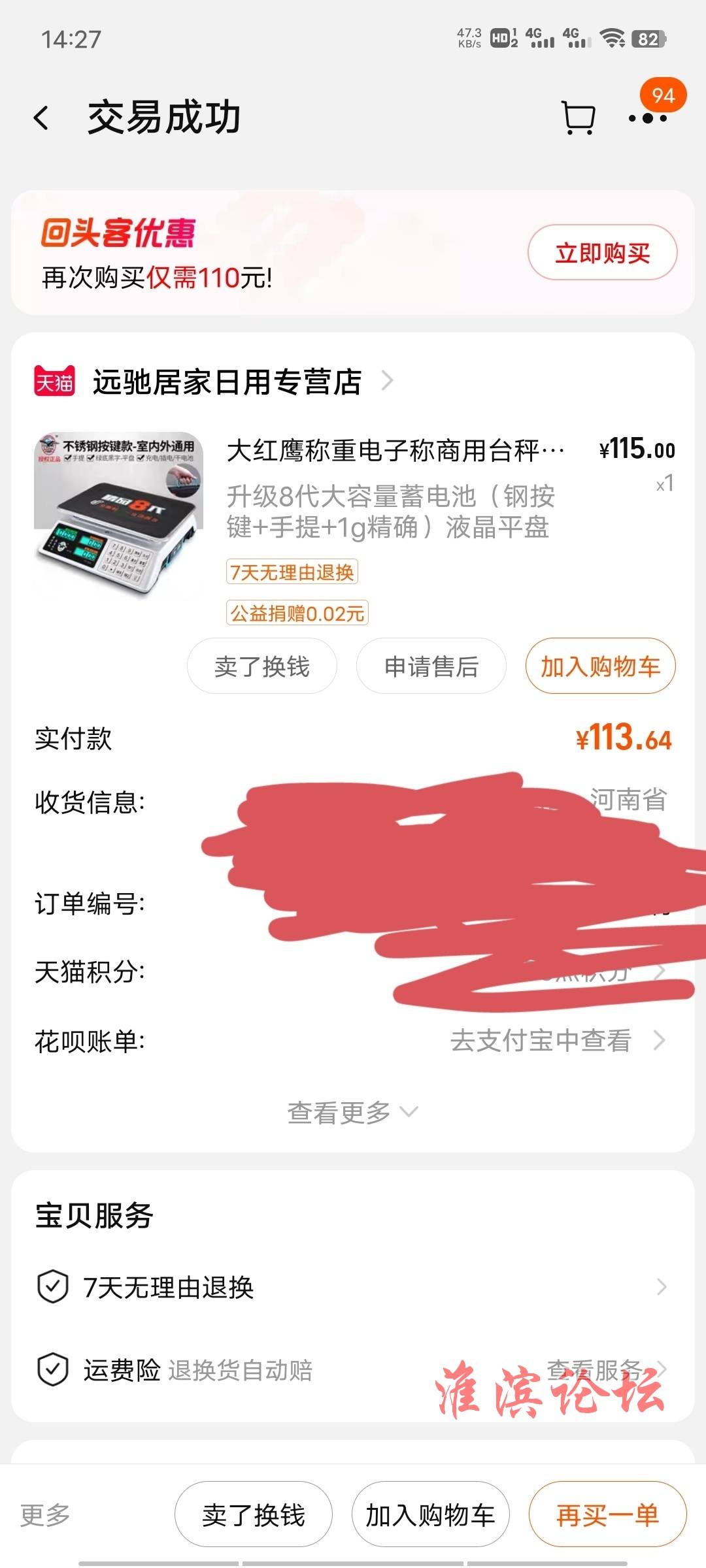The width and height of the screenshot is (706, 1568).
Task: Tap 卖了换钱 in the bottom bar
Action: point(254,1514)
